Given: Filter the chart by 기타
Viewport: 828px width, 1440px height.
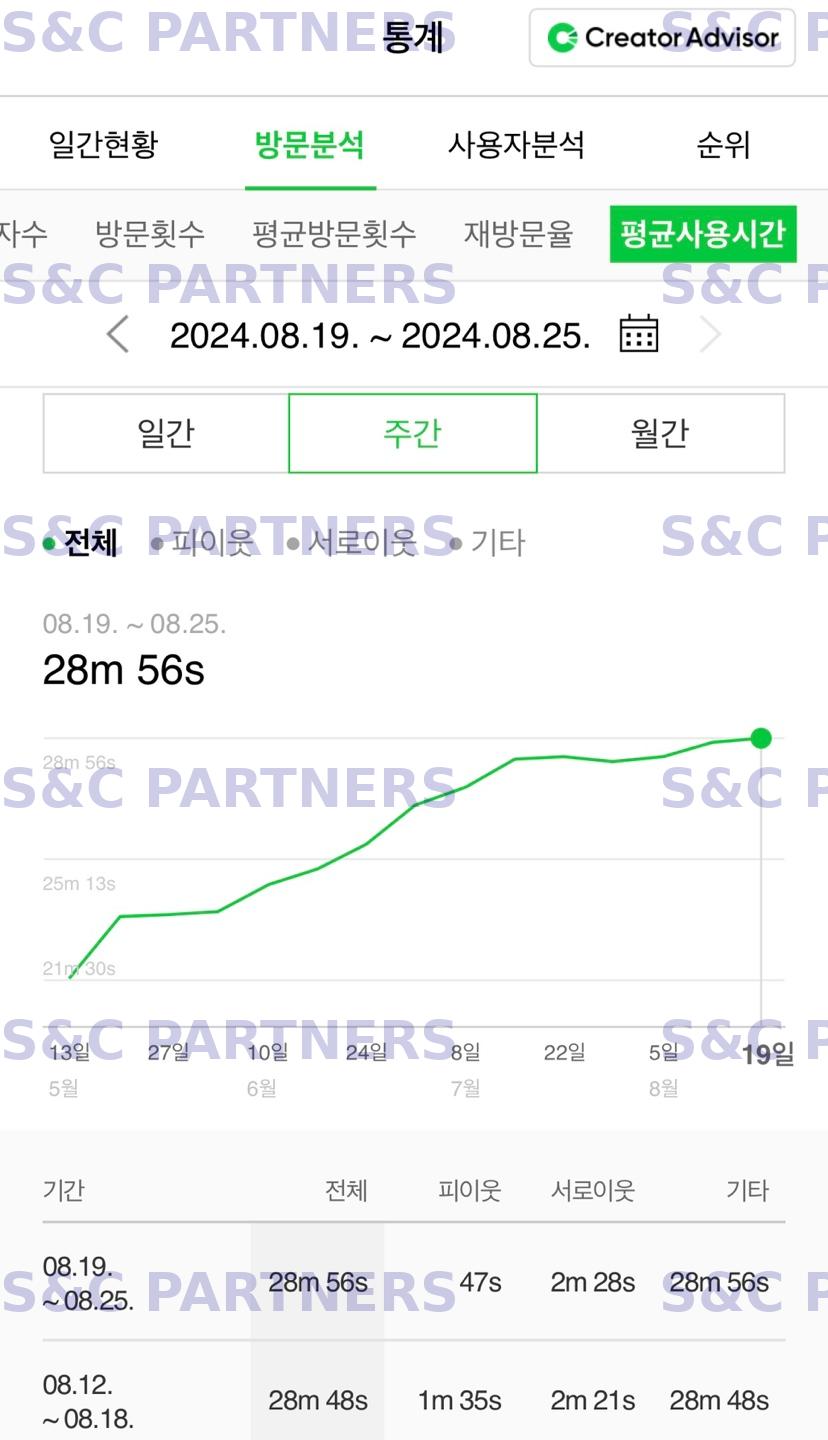Looking at the screenshot, I should (487, 543).
